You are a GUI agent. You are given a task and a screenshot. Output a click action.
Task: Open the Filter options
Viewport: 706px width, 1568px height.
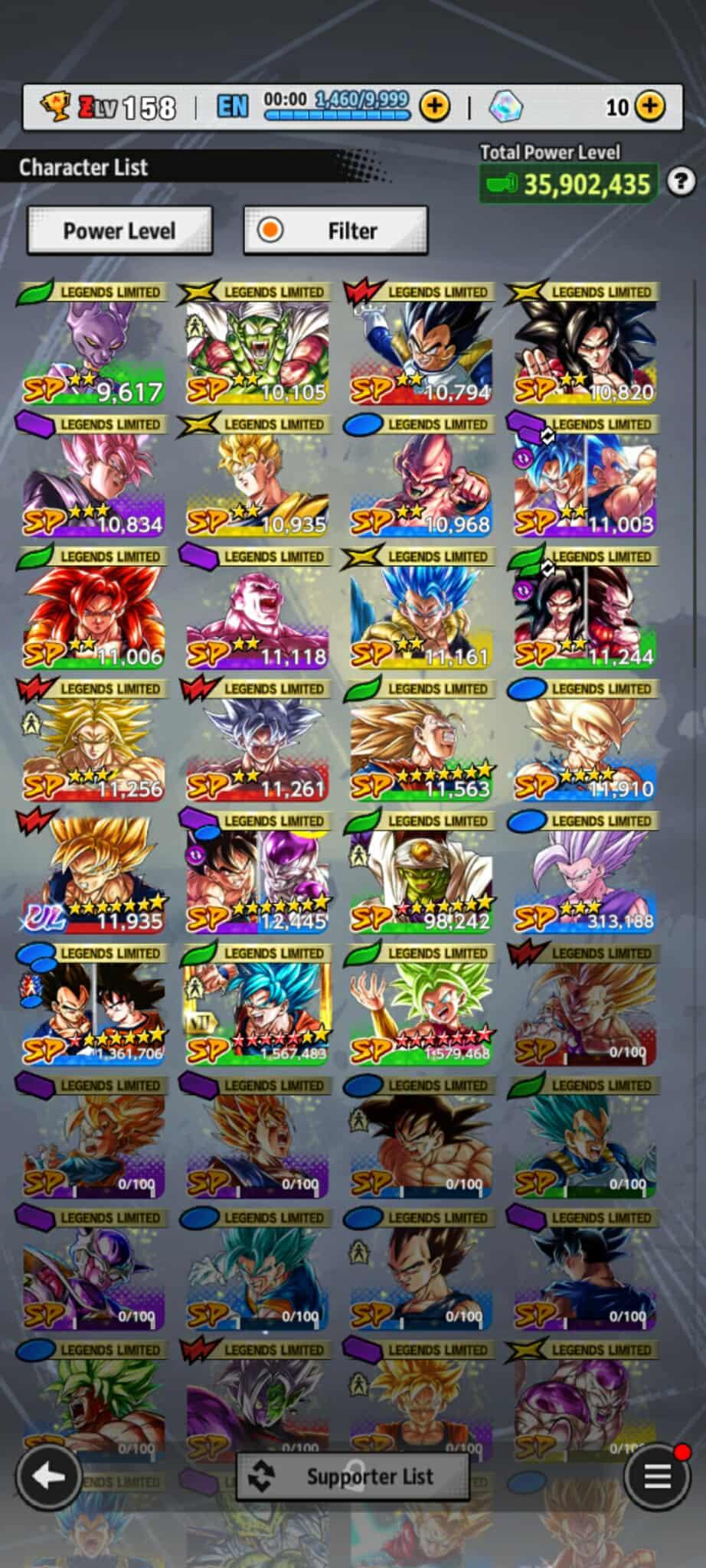[x=335, y=230]
